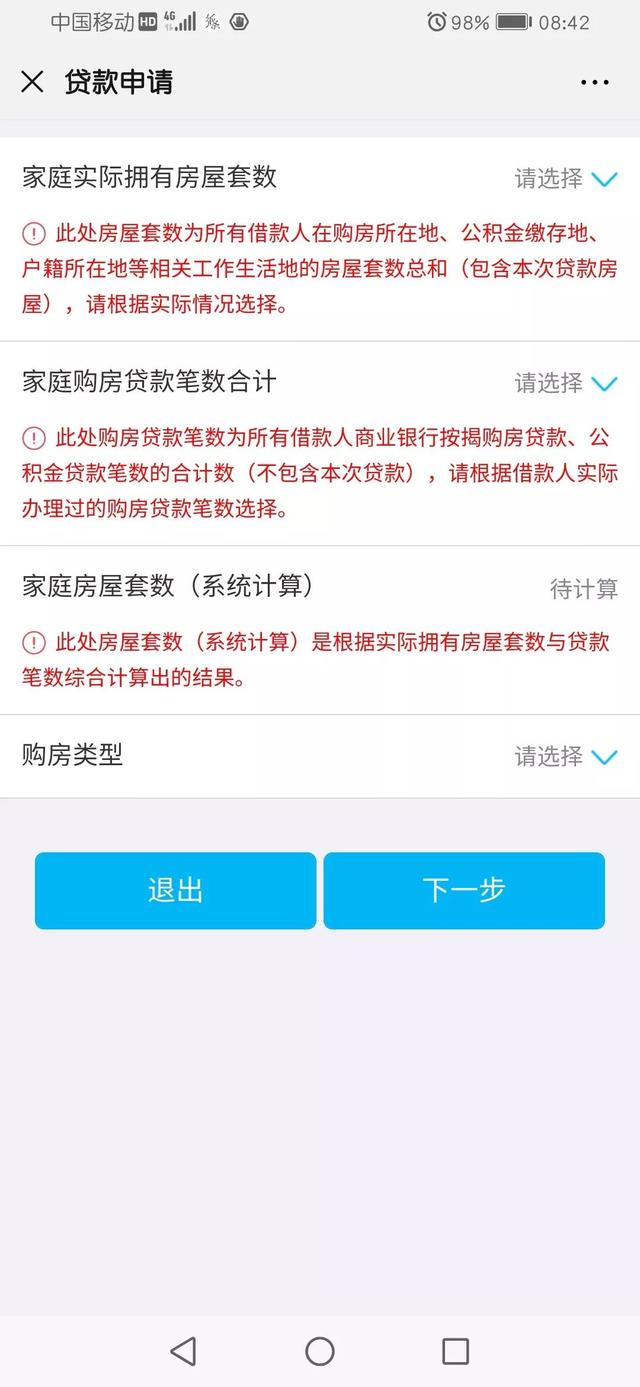
Task: Open the three-dot overflow menu
Action: click(x=595, y=82)
